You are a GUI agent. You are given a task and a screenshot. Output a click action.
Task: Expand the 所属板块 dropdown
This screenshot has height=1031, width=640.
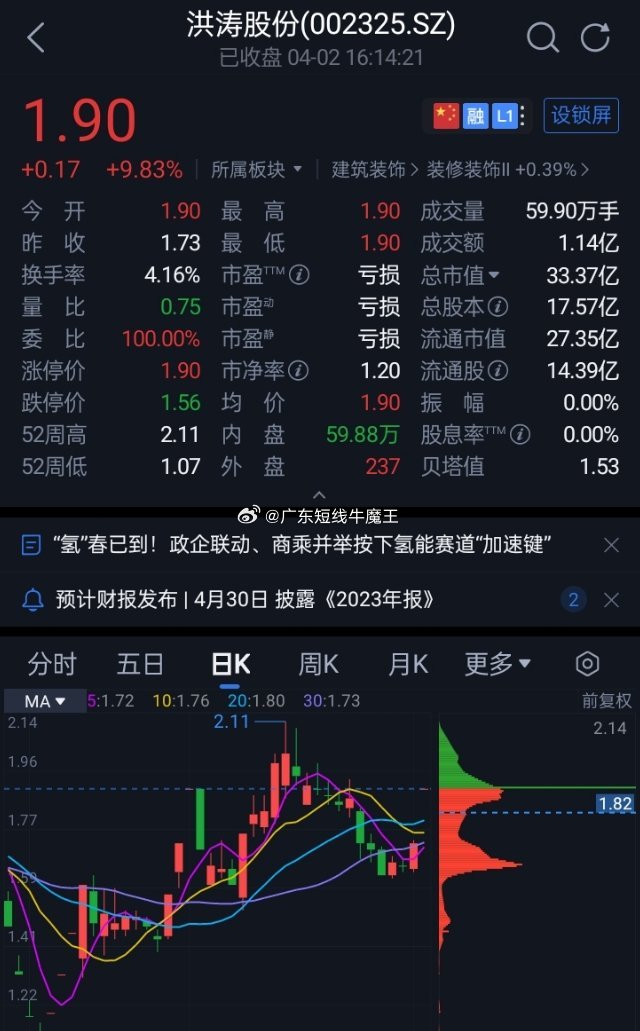click(256, 170)
